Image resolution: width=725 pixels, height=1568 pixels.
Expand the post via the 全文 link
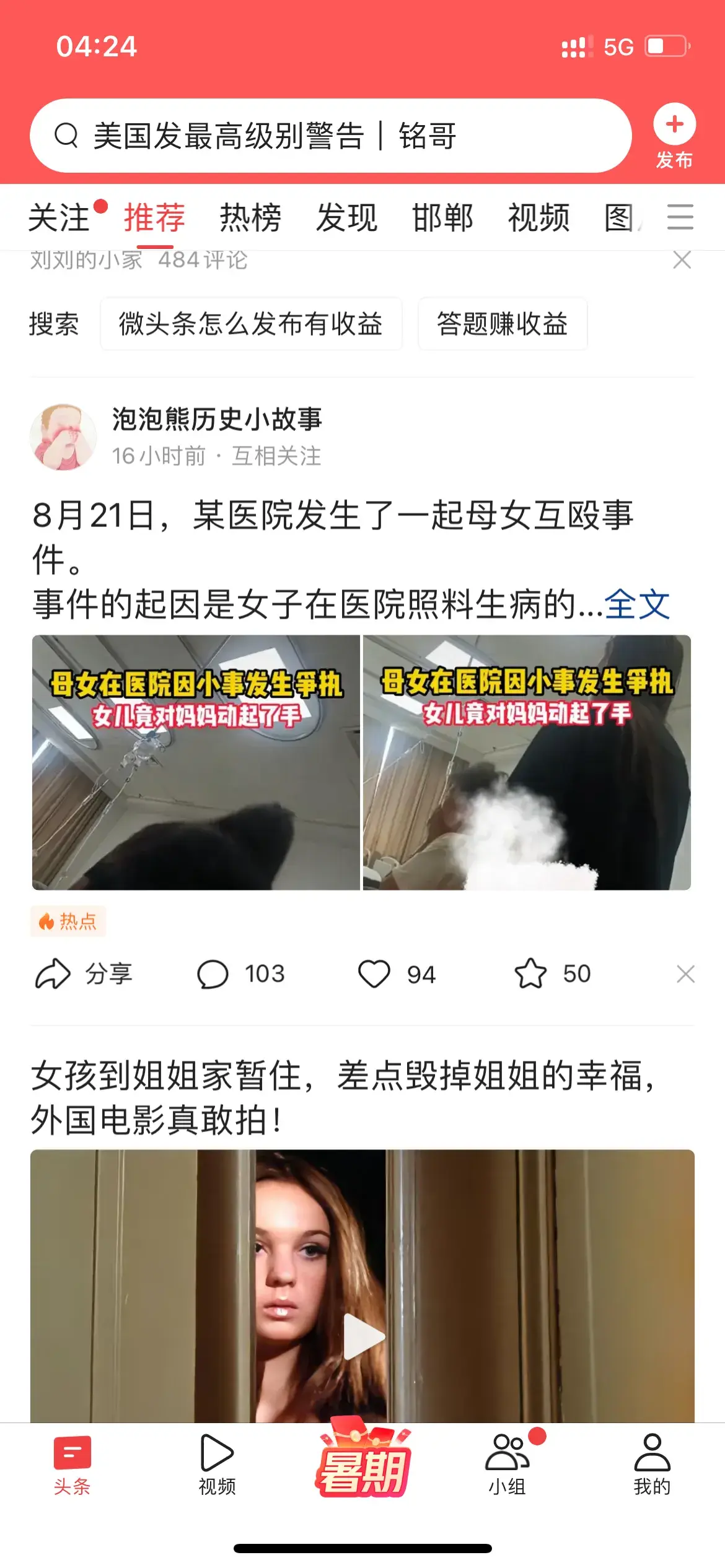637,604
